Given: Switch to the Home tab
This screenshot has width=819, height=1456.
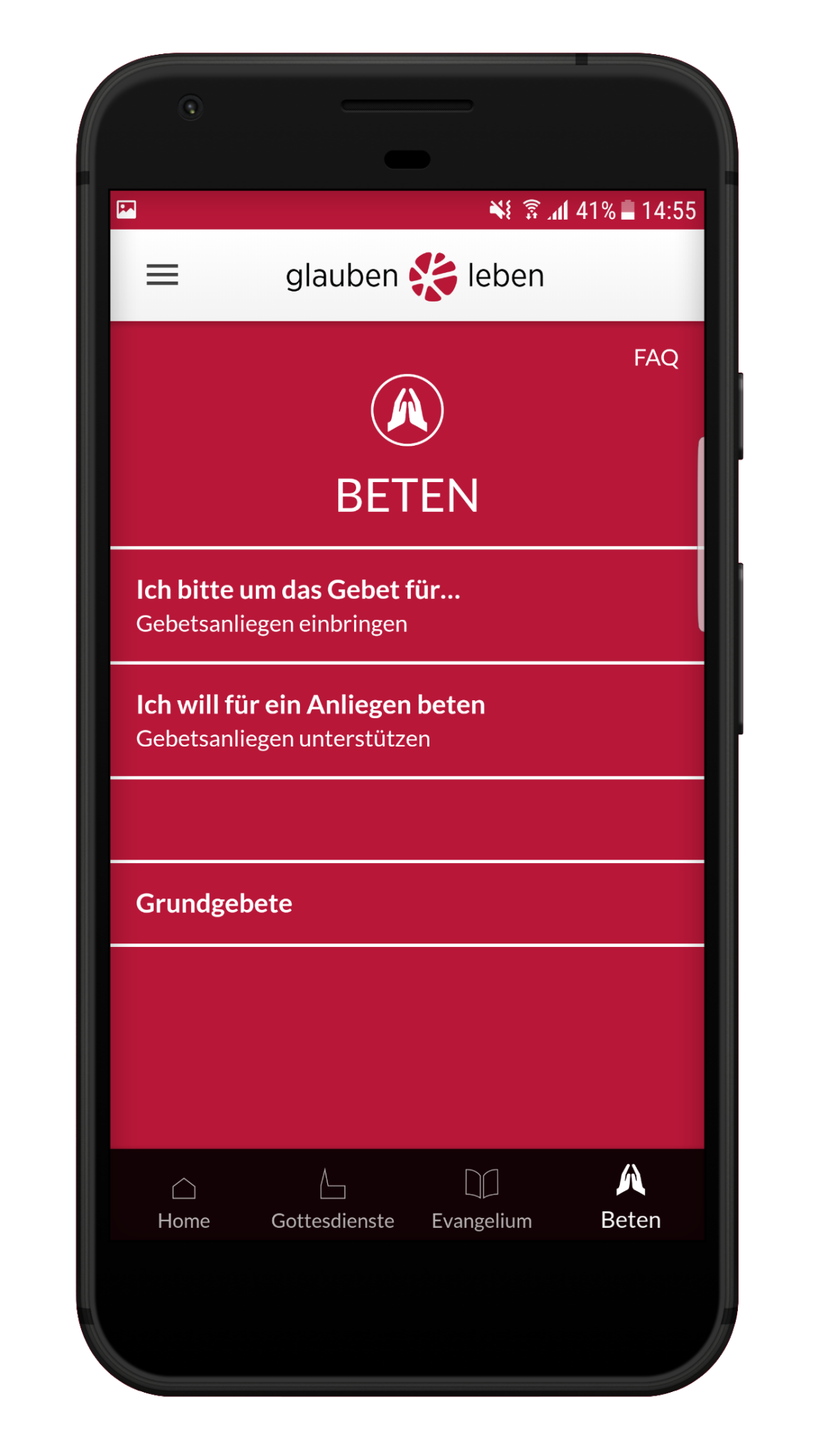Looking at the screenshot, I should click(x=184, y=1199).
